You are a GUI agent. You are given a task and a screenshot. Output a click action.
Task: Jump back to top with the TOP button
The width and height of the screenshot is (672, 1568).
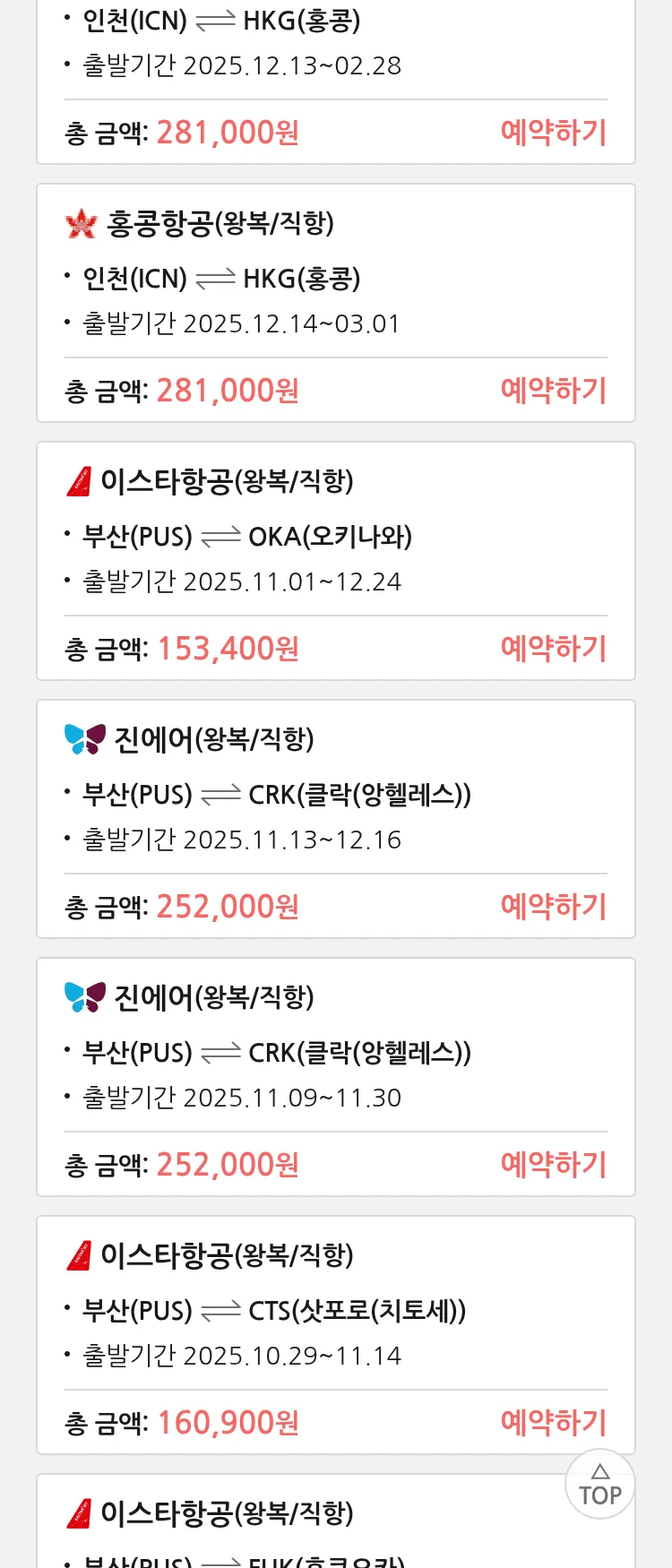pyautogui.click(x=599, y=1485)
